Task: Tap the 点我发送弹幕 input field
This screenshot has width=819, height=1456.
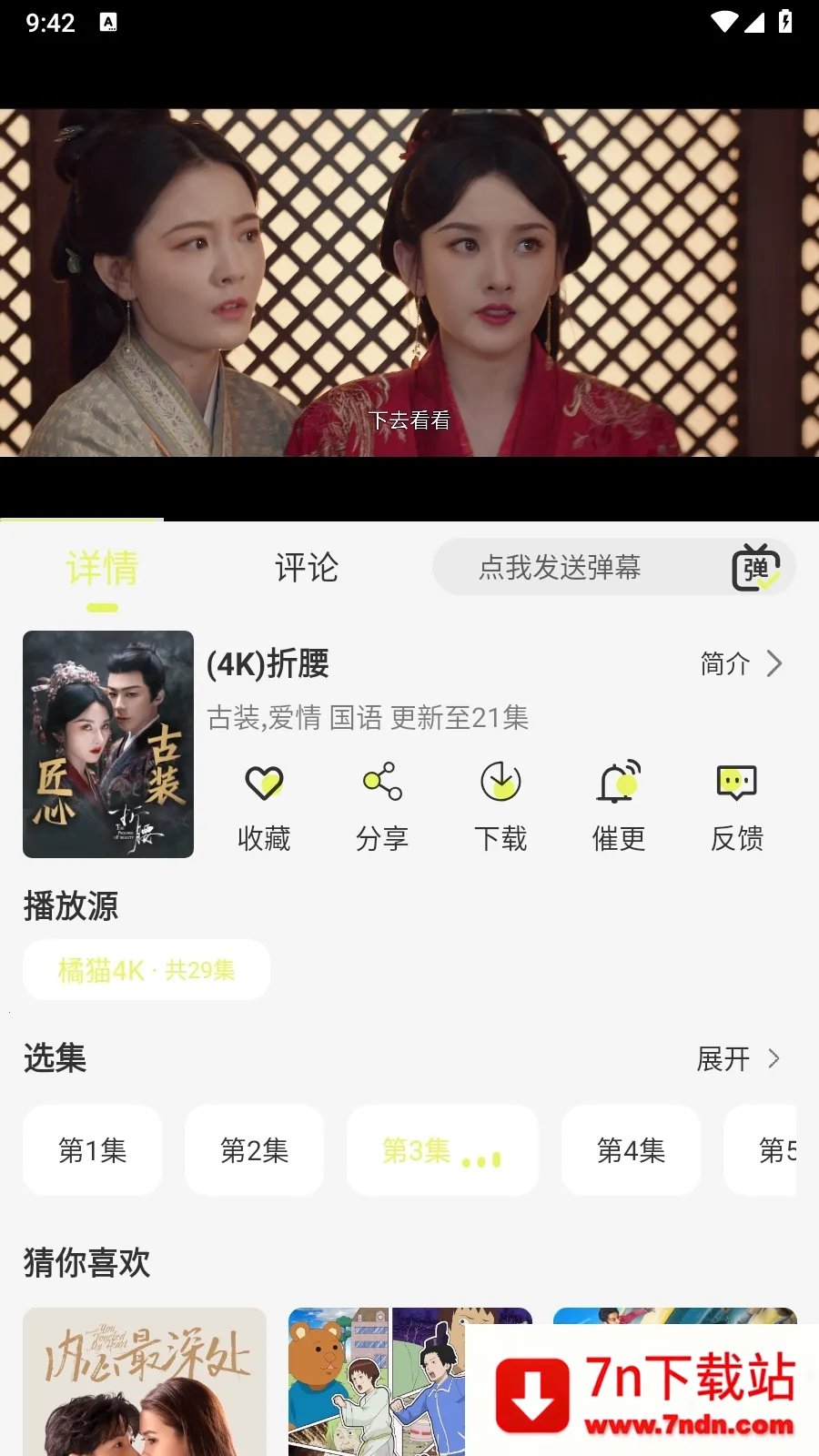Action: coord(560,568)
